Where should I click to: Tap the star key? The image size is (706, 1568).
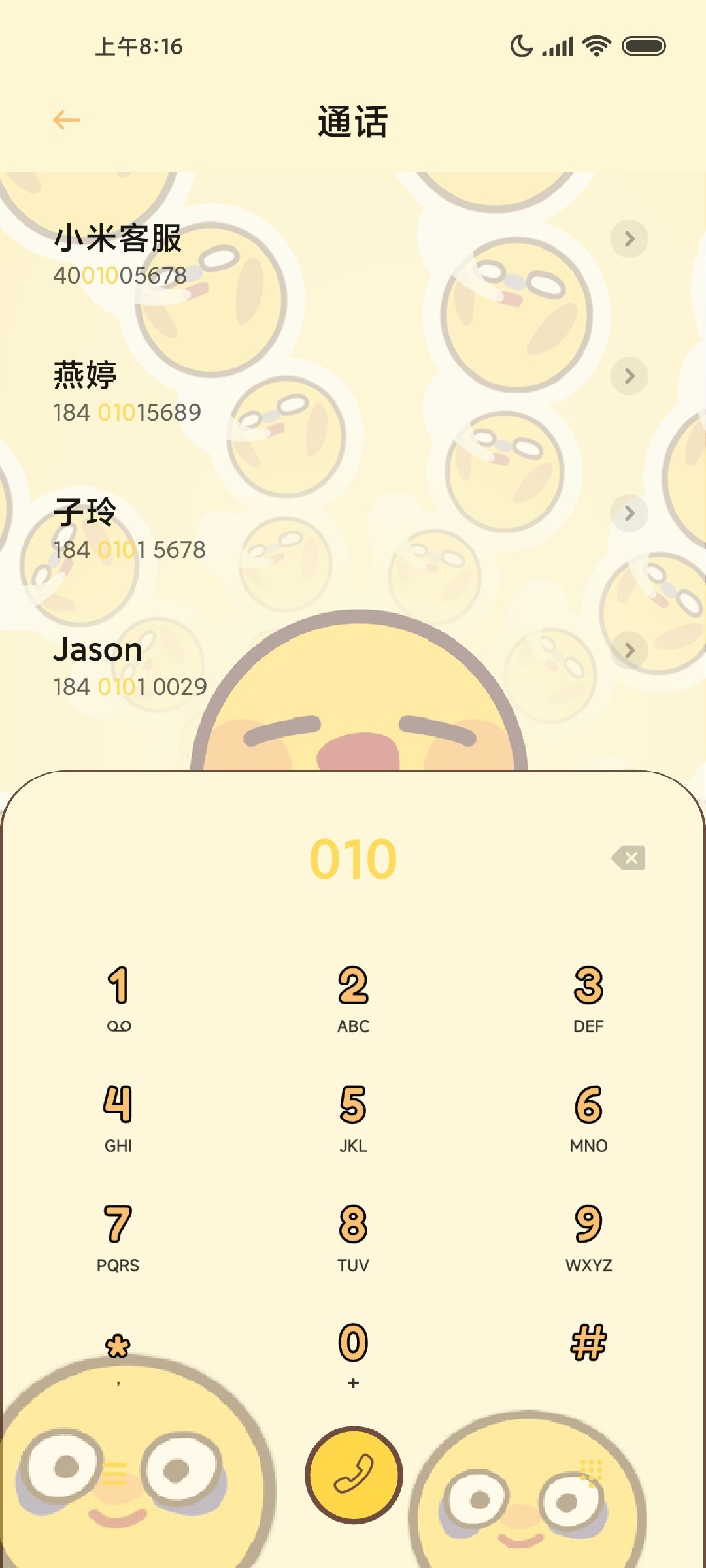[x=118, y=1354]
